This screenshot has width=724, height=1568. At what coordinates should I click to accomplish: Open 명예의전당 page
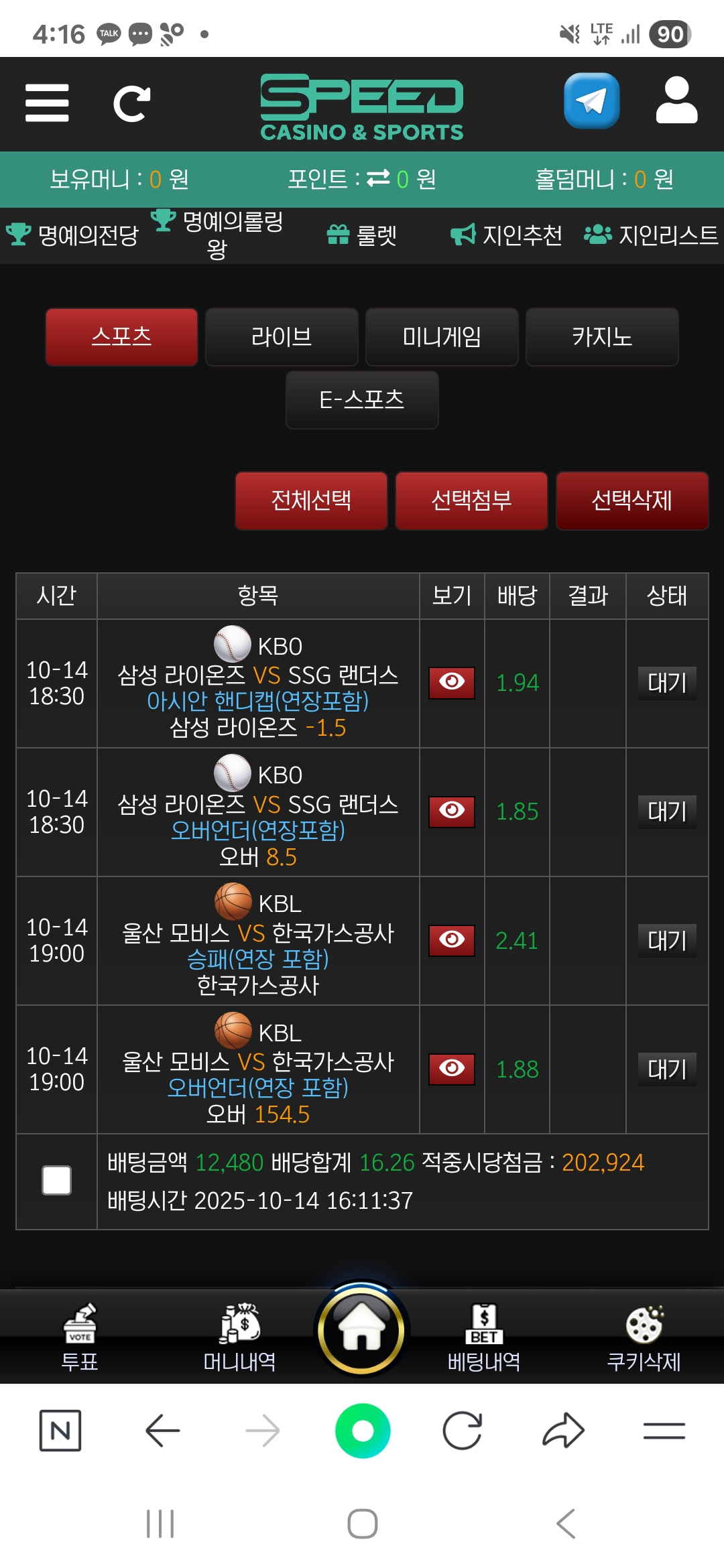[x=72, y=235]
